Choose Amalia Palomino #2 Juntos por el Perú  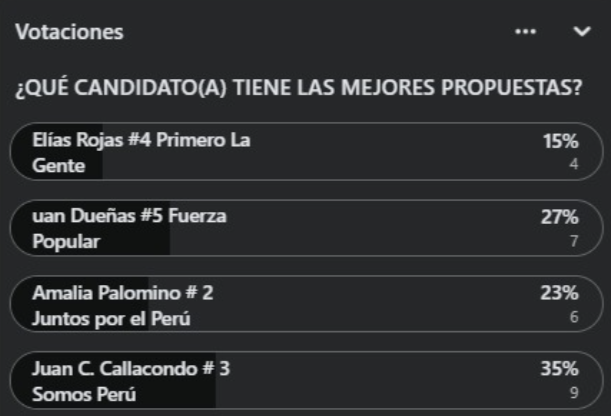[297, 304]
